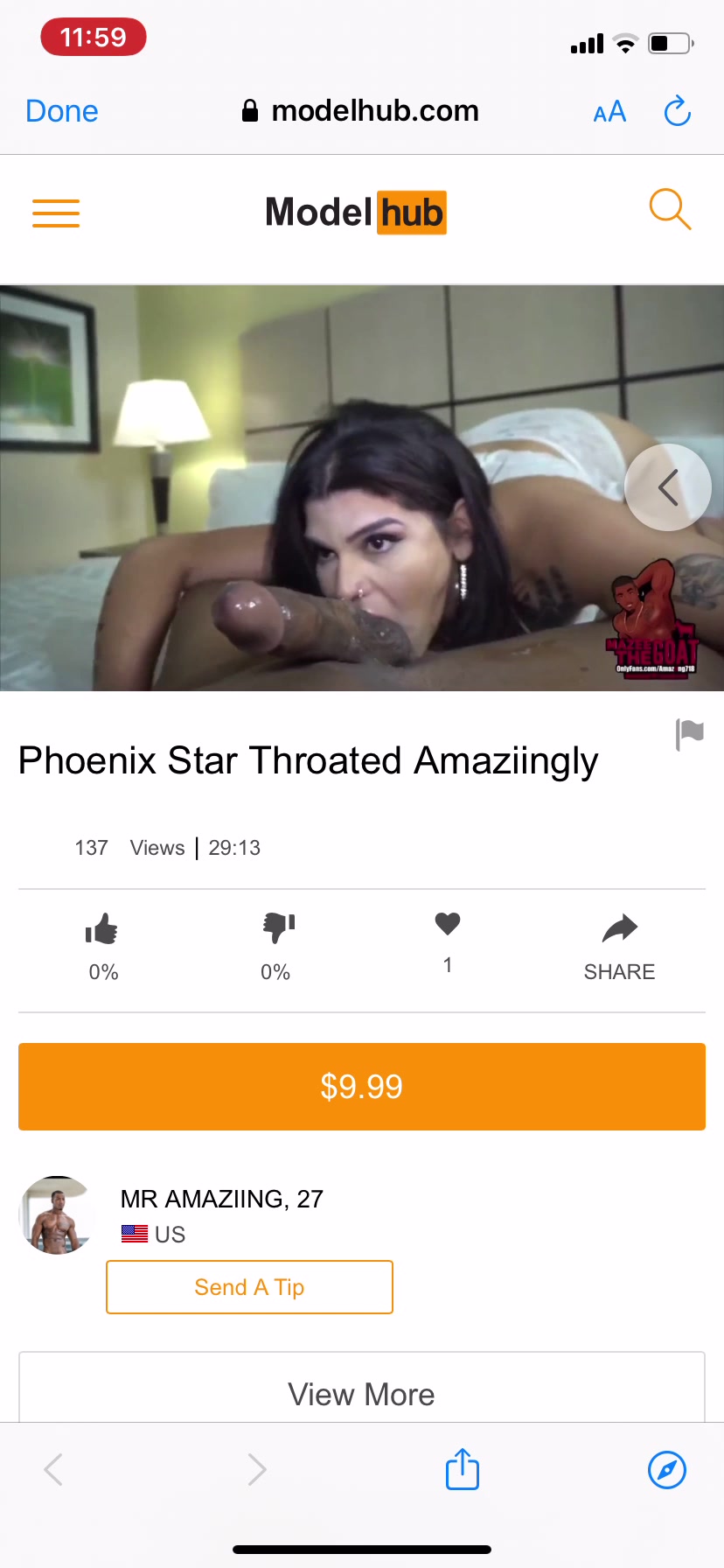Image resolution: width=724 pixels, height=1568 pixels.
Task: Tap Done to close the browser view
Action: tap(62, 111)
